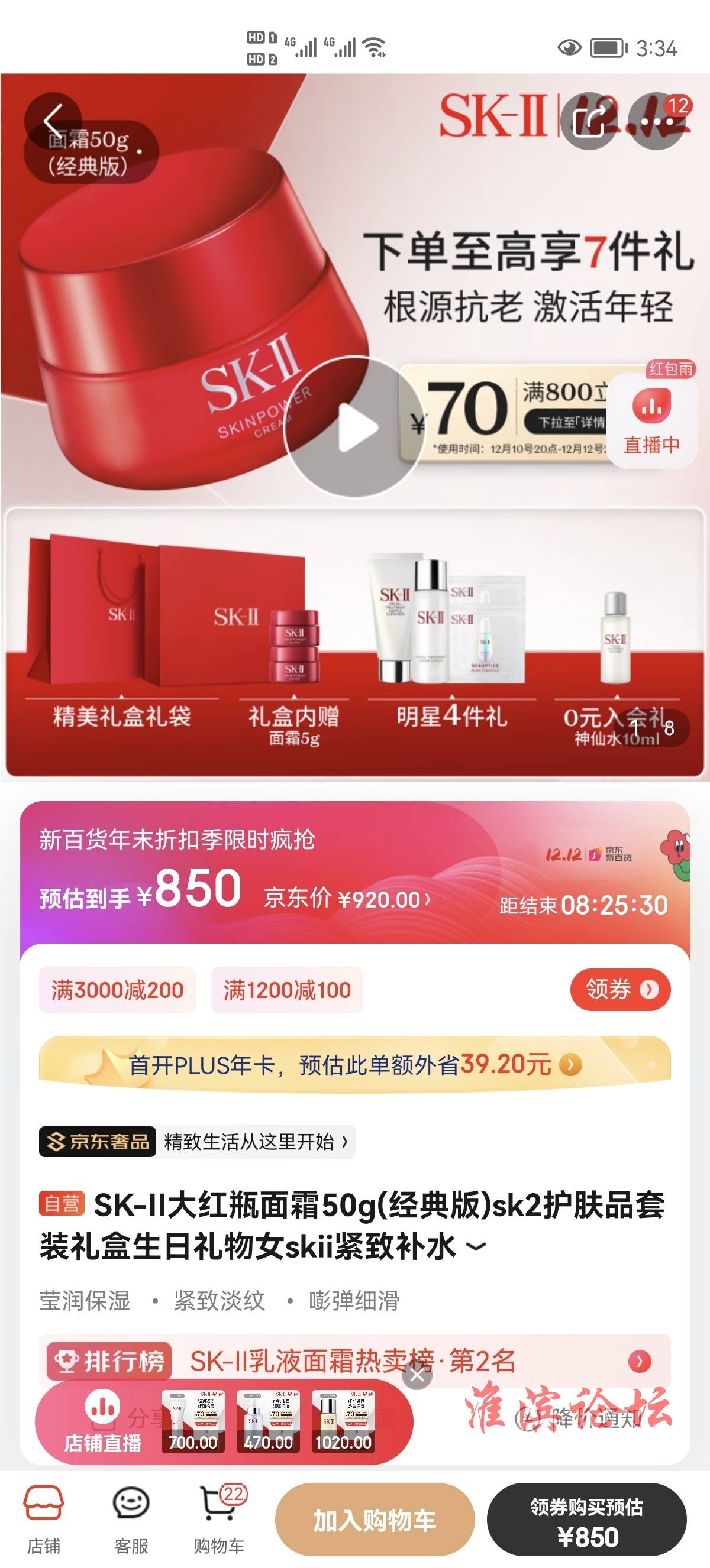Dismiss the 店铺直播 floating bar
The image size is (710, 1568).
pyautogui.click(x=418, y=1375)
